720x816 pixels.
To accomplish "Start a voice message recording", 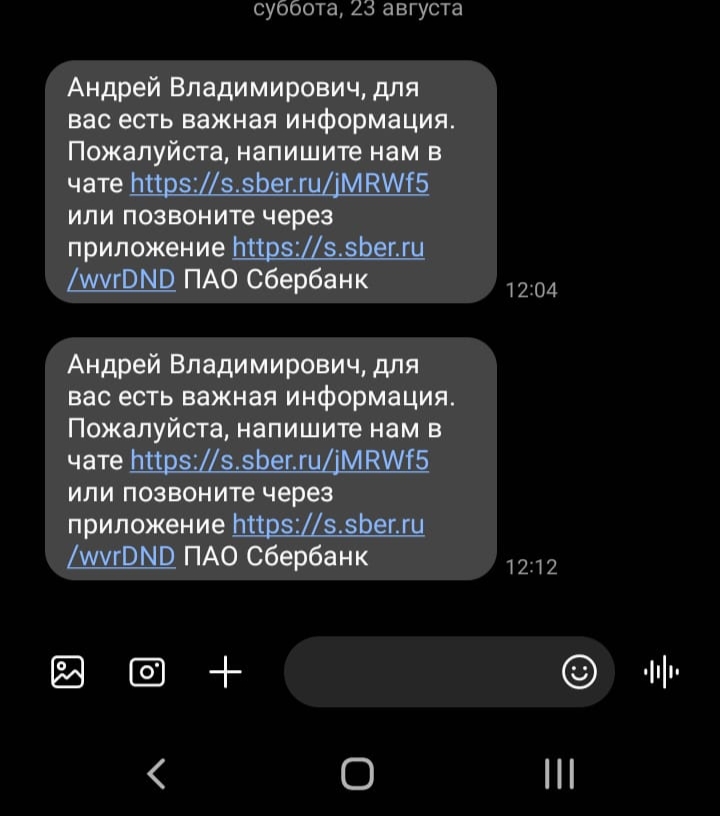I will click(661, 672).
